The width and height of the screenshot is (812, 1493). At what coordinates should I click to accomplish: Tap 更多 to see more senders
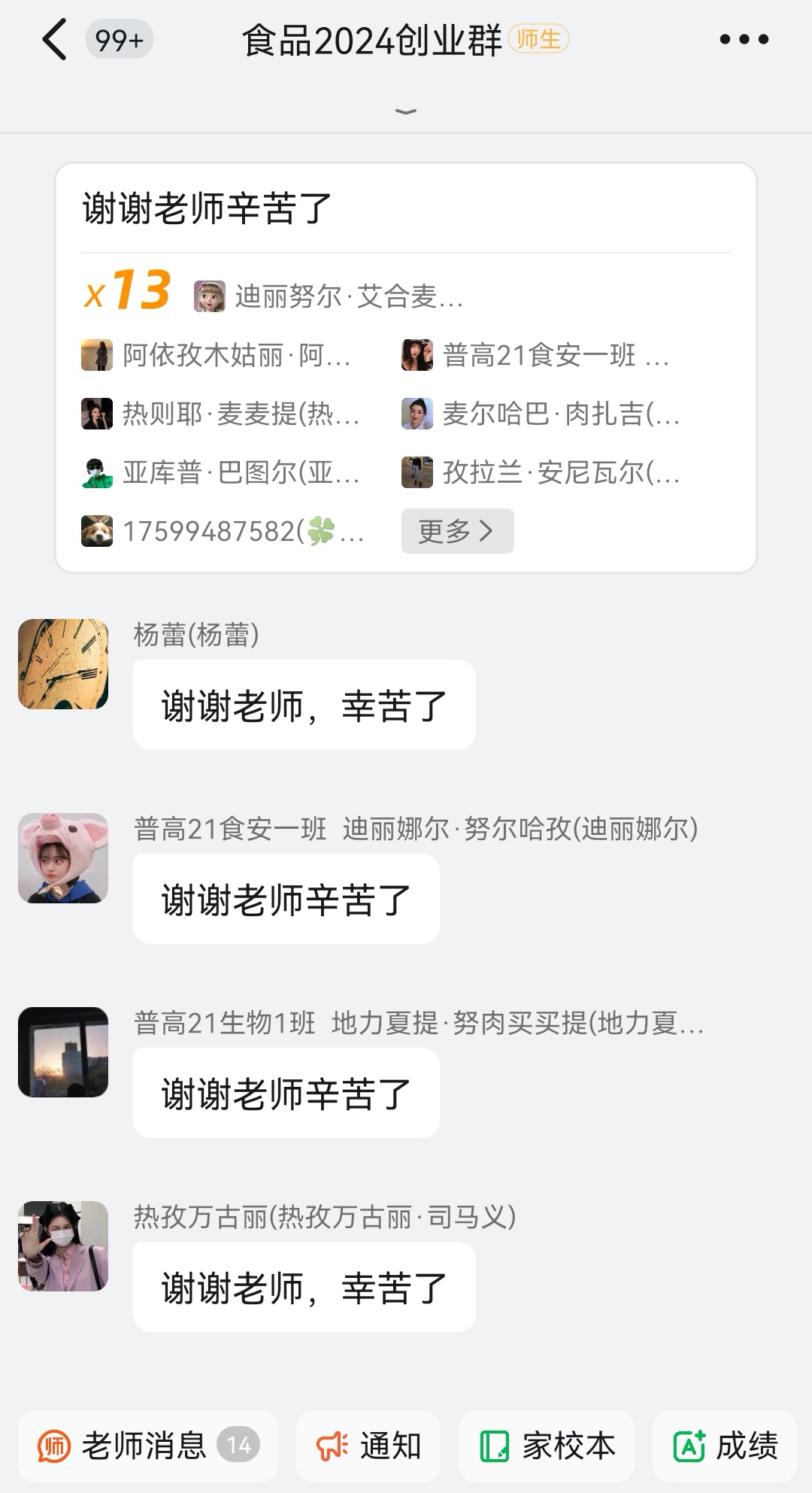click(x=457, y=531)
